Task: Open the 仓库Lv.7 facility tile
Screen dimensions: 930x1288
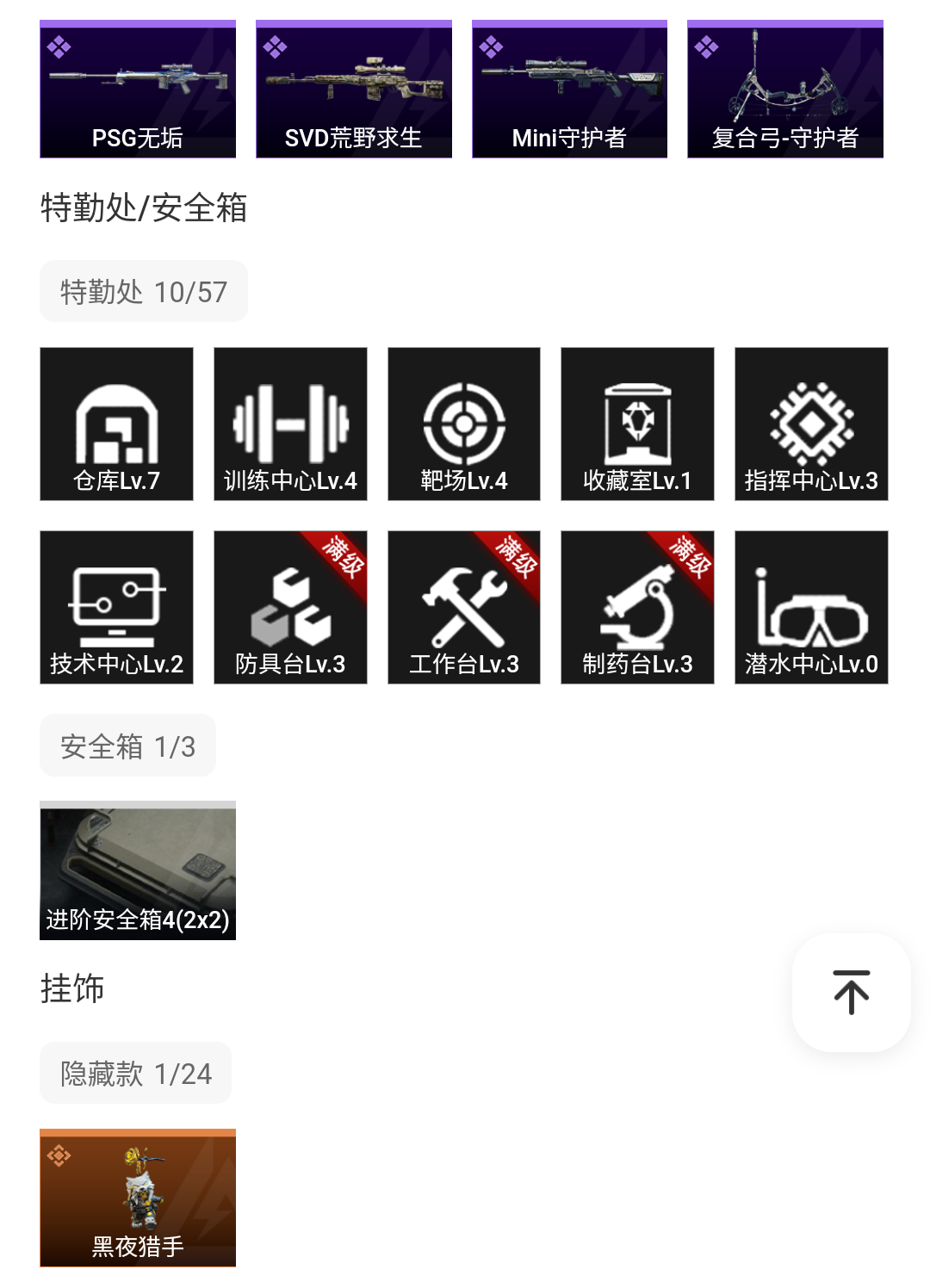Action: point(116,424)
